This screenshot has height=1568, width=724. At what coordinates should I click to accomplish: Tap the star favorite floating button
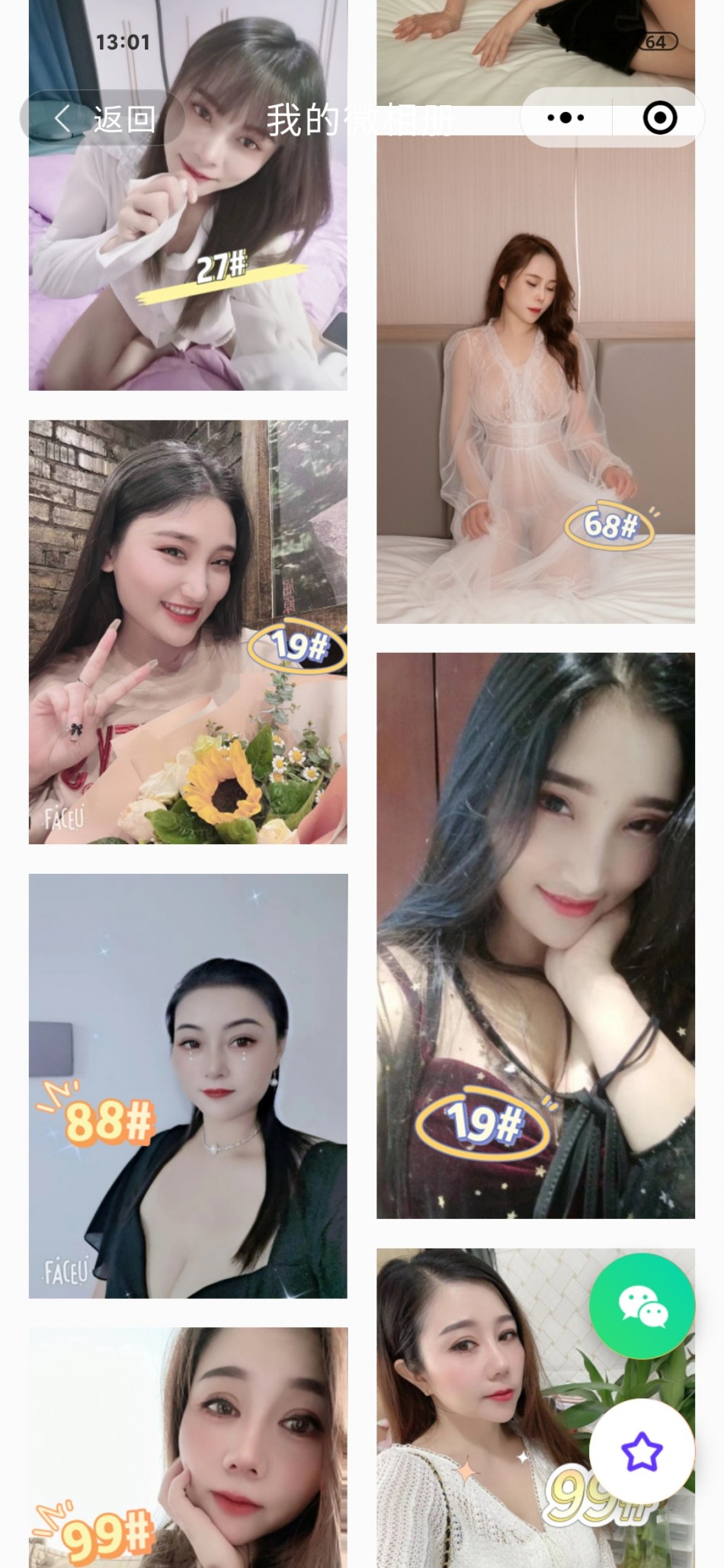[642, 1451]
